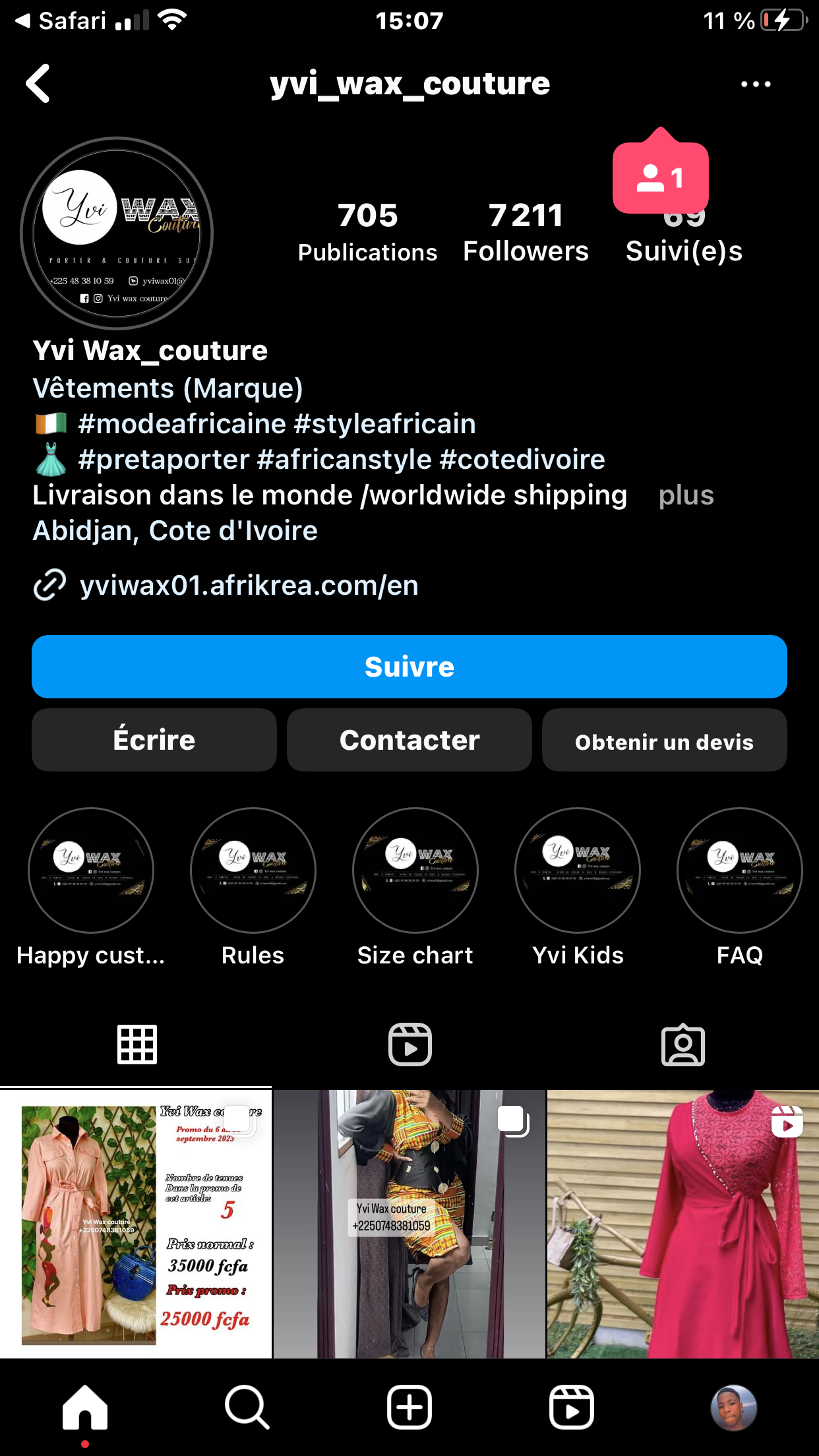Screen dimensions: 819x1456
Task: Tap the blue Suivre button
Action: (409, 667)
